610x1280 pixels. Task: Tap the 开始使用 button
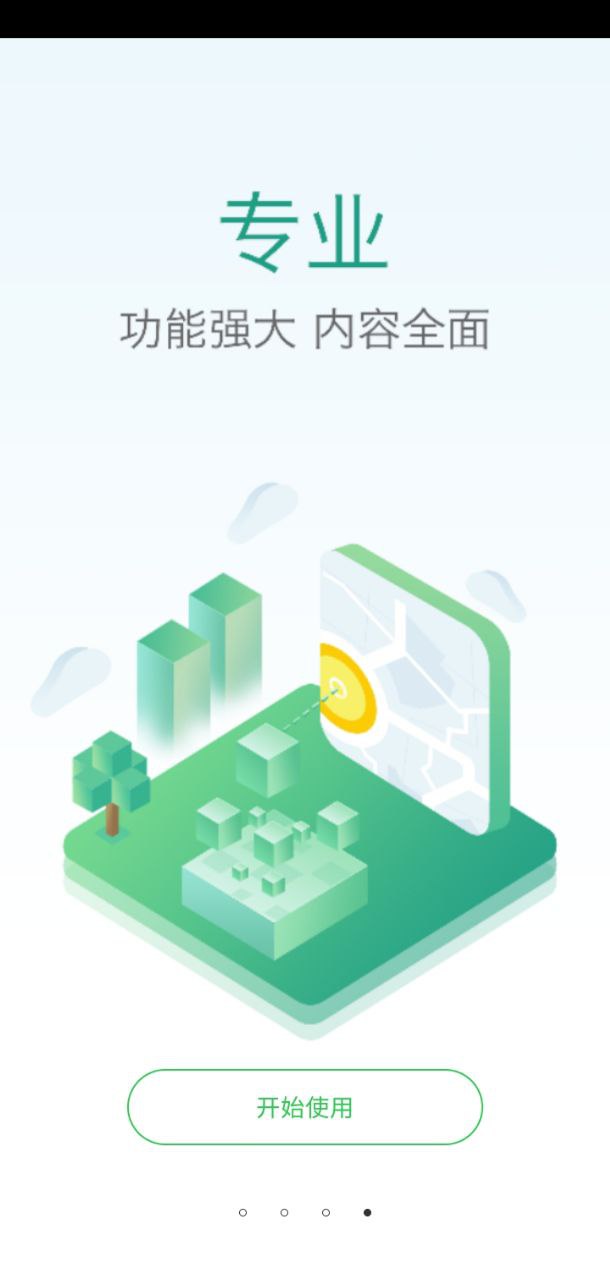(305, 1107)
